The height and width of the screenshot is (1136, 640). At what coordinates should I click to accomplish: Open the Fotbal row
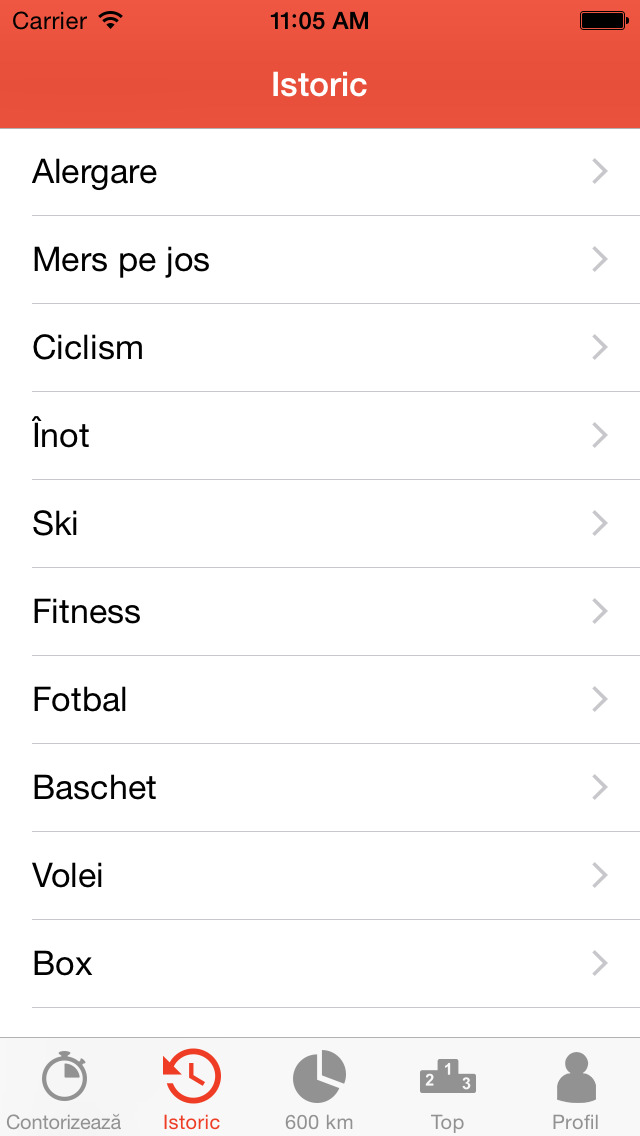coord(320,700)
